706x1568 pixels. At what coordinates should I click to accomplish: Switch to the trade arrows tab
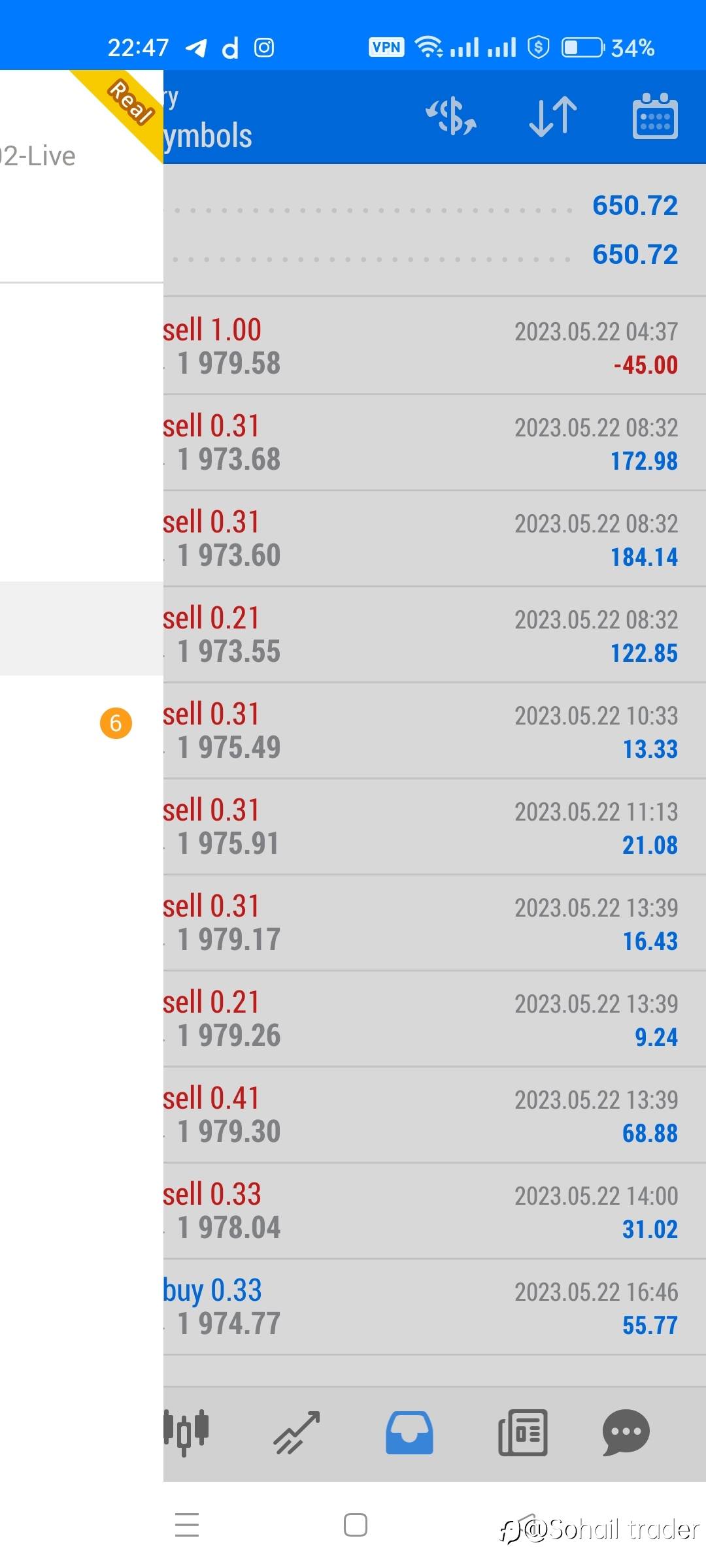[297, 1432]
